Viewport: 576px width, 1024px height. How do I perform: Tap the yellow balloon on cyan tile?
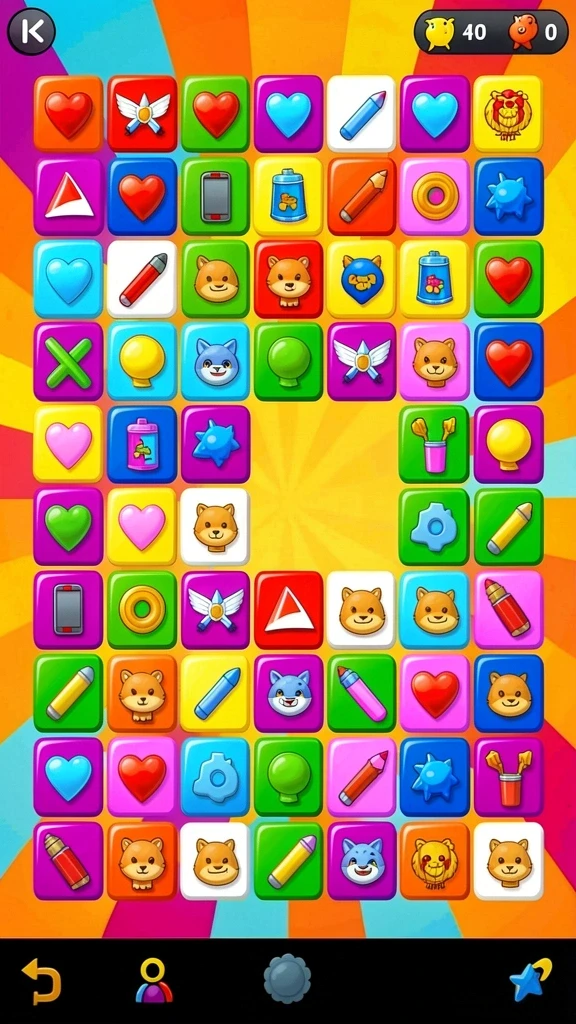coord(142,361)
